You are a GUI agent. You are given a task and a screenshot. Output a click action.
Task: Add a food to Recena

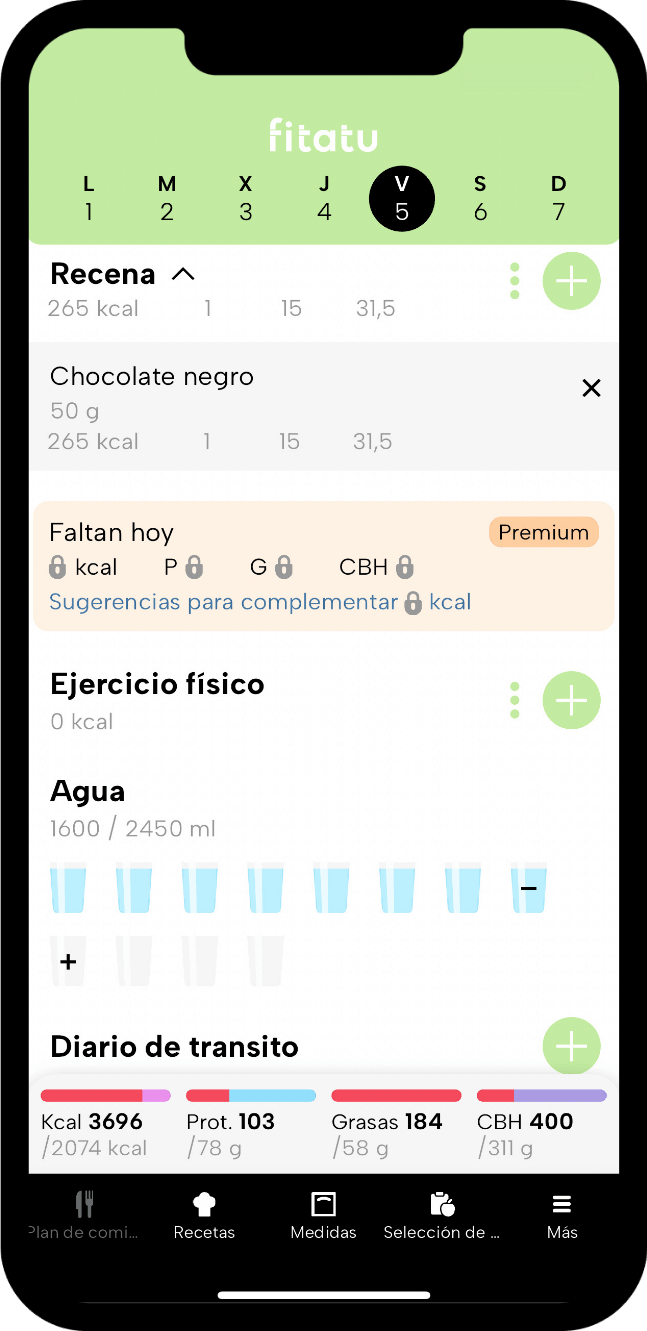coord(571,281)
